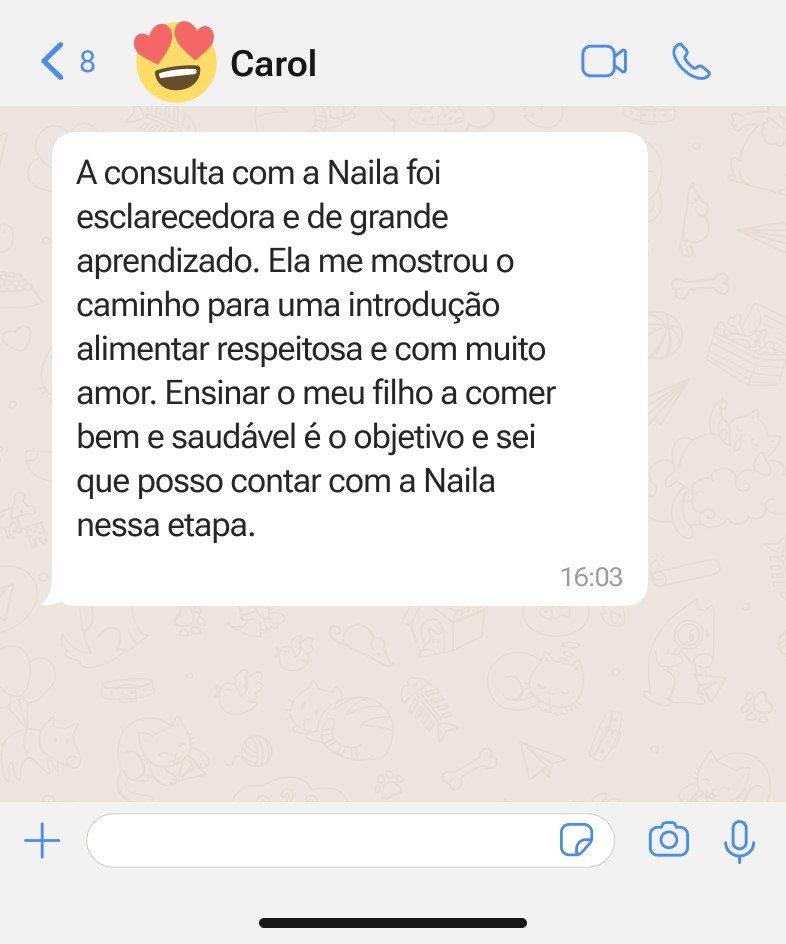Screen dimensions: 786x944
Task: Tap the home indicator bar at bottom
Action: point(393,924)
